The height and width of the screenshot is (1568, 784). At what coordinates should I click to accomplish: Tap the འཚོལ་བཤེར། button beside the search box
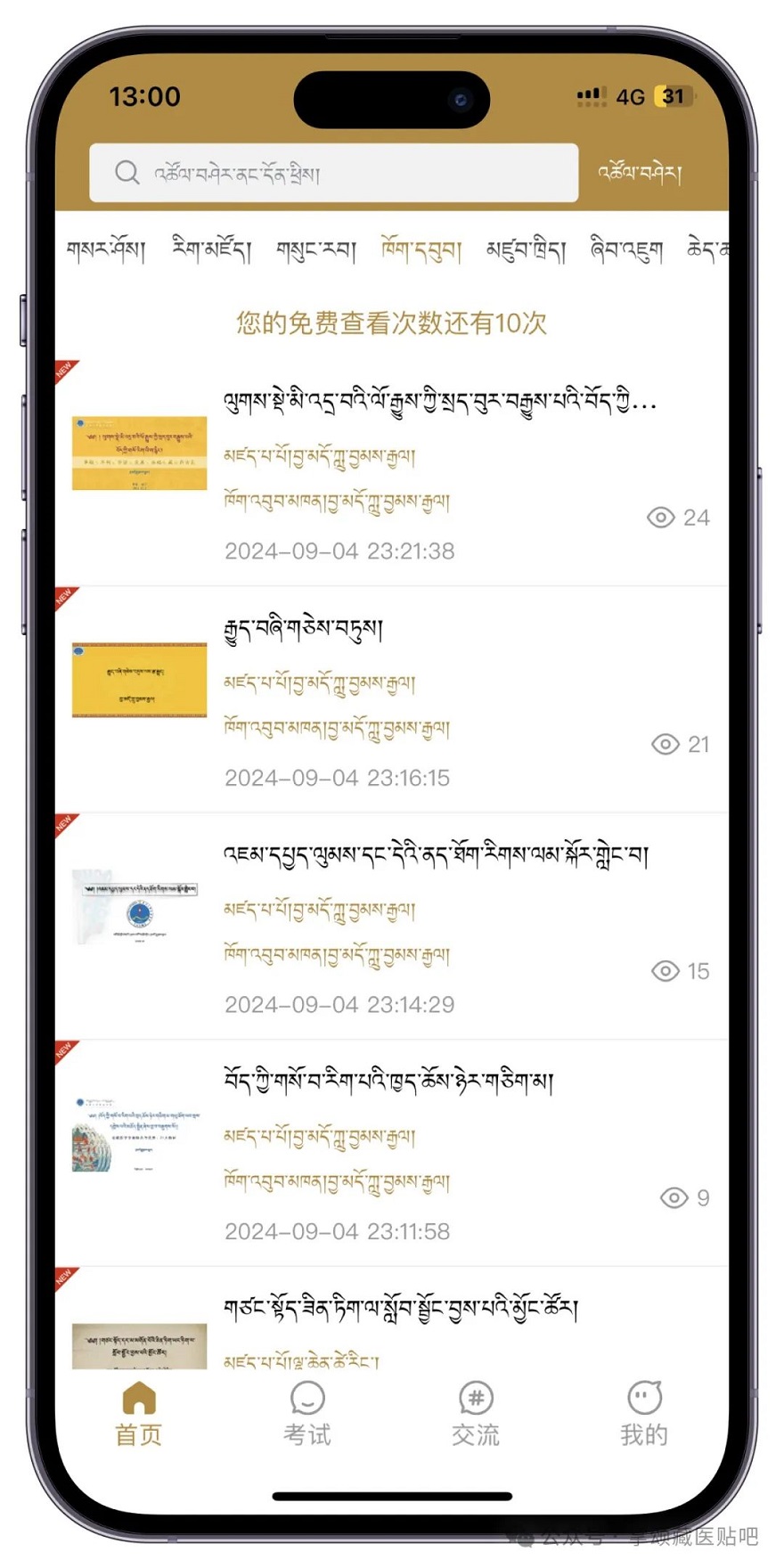640,172
